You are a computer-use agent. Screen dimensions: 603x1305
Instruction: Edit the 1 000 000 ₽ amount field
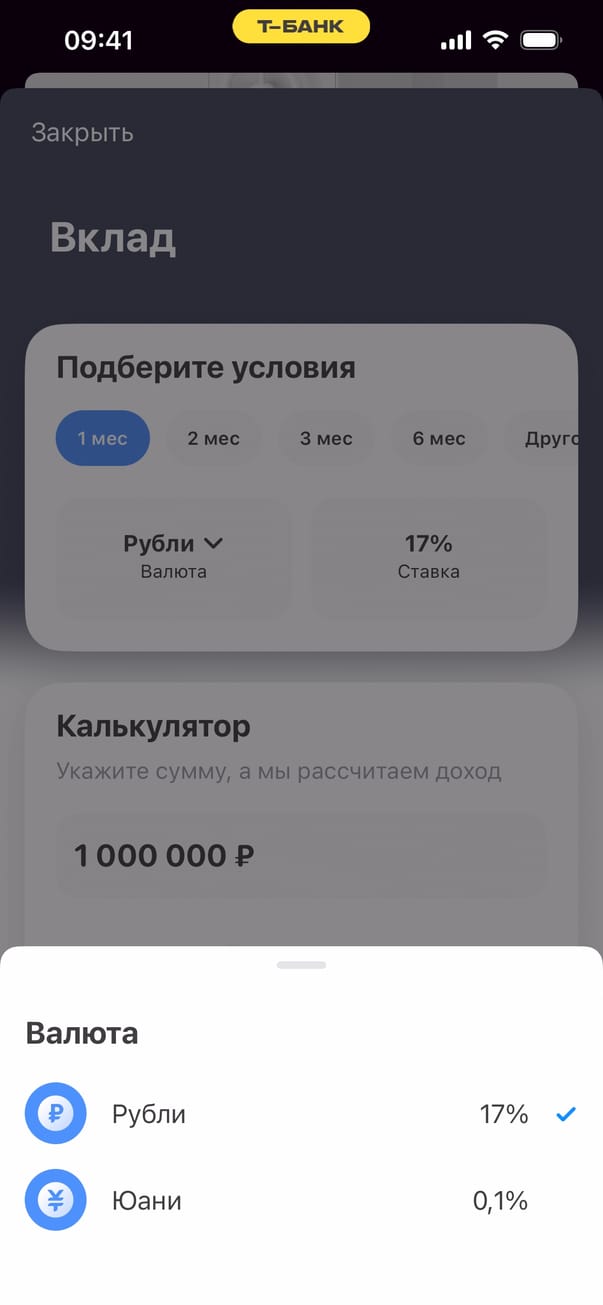tap(300, 856)
